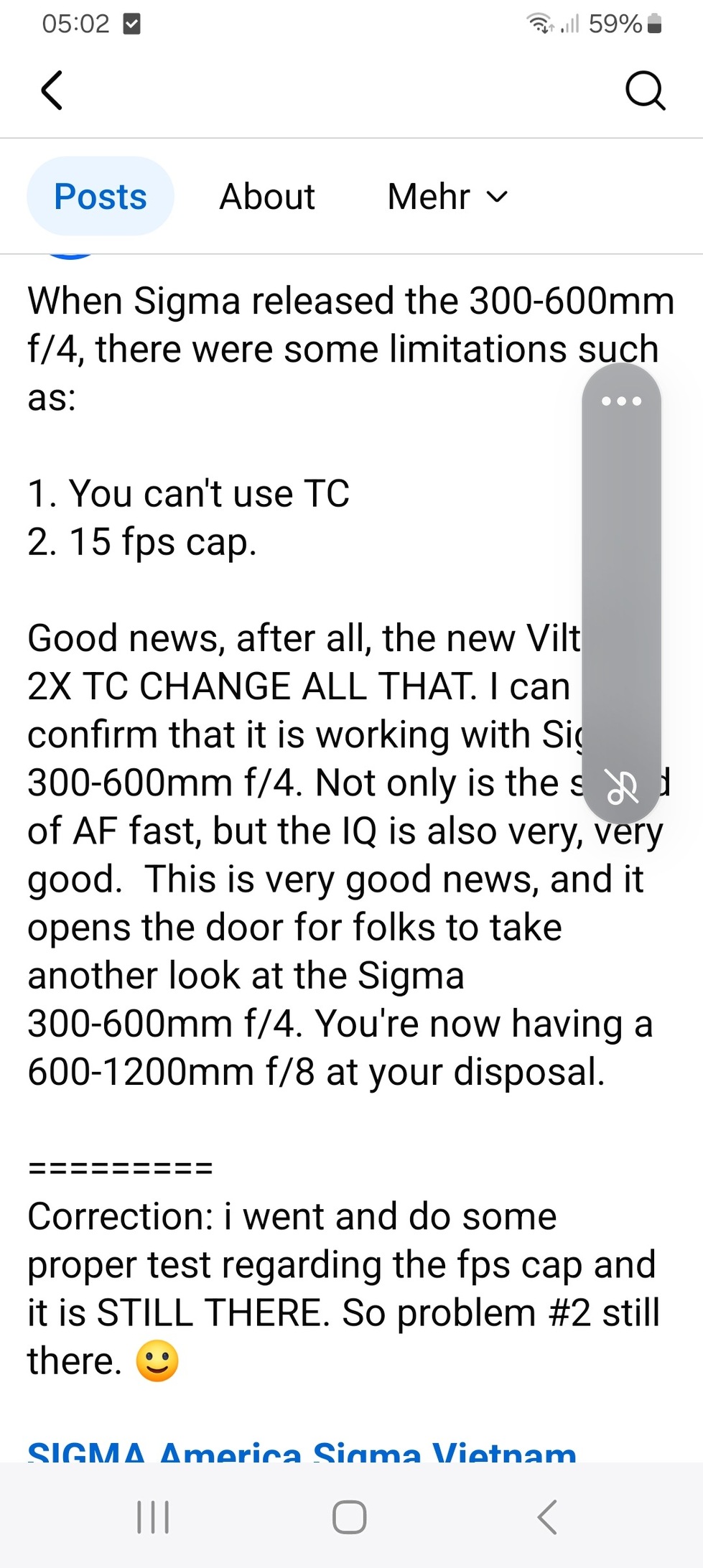Go back using the top arrow

pos(52,90)
